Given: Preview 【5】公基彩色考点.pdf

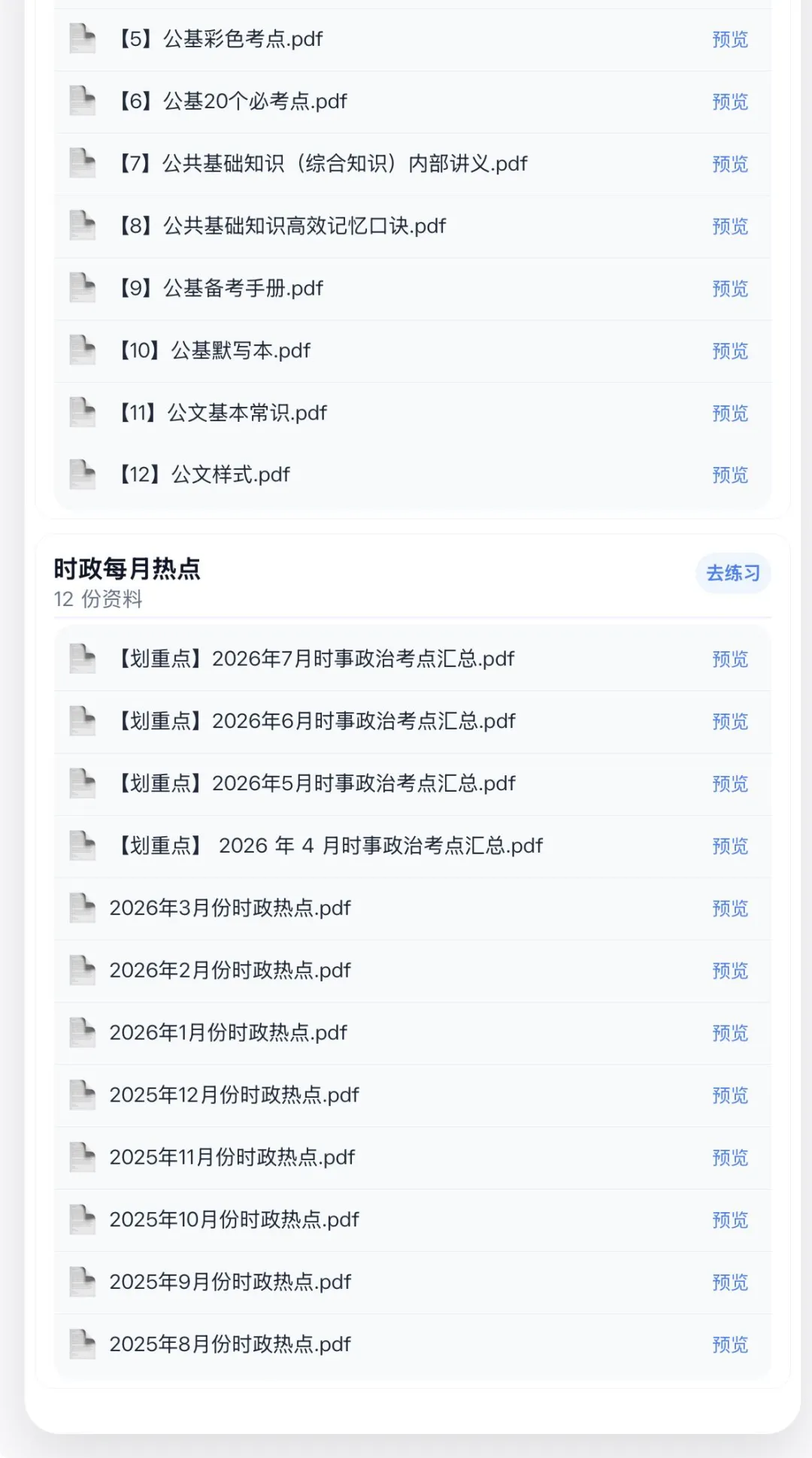Looking at the screenshot, I should [730, 40].
